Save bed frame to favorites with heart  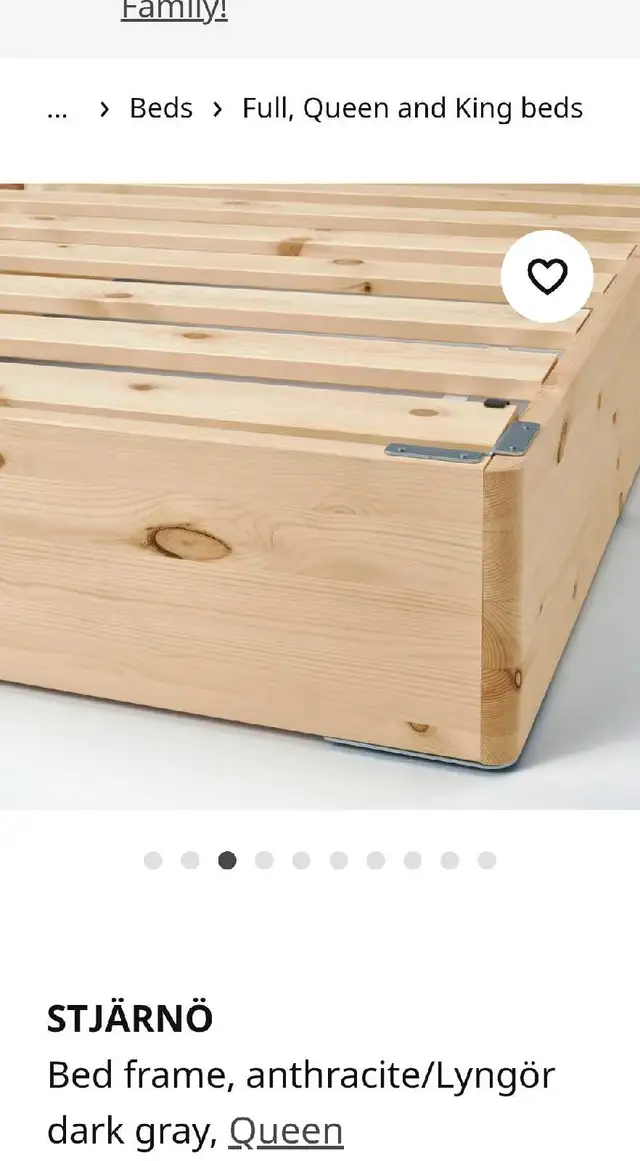pos(547,276)
